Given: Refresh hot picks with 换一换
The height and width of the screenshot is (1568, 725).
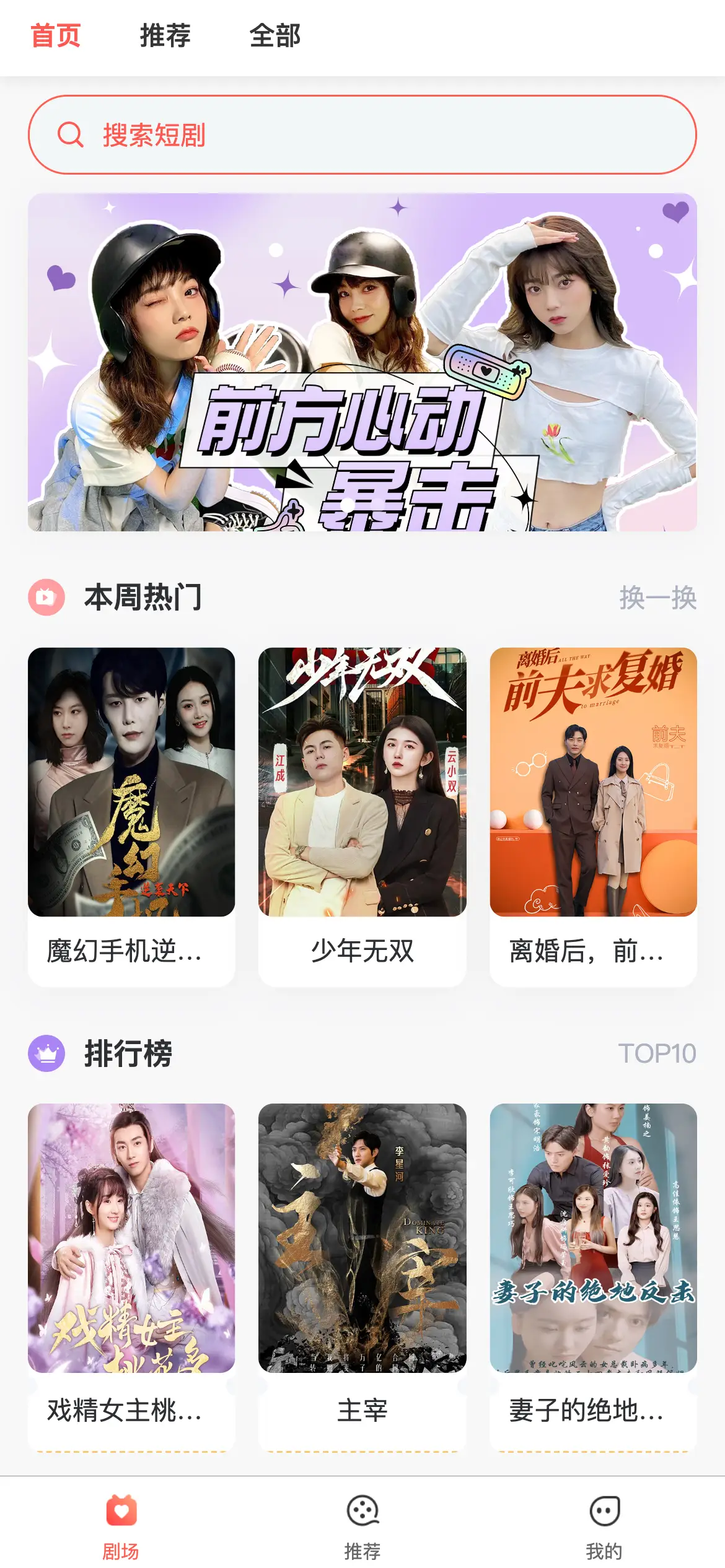Looking at the screenshot, I should click(x=657, y=598).
